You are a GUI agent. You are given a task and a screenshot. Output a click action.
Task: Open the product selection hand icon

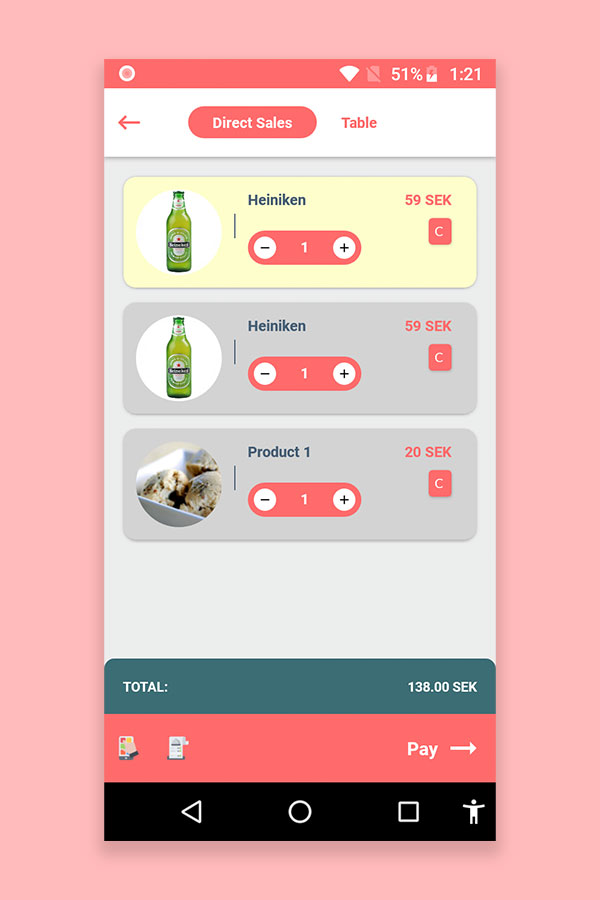pyautogui.click(x=128, y=748)
